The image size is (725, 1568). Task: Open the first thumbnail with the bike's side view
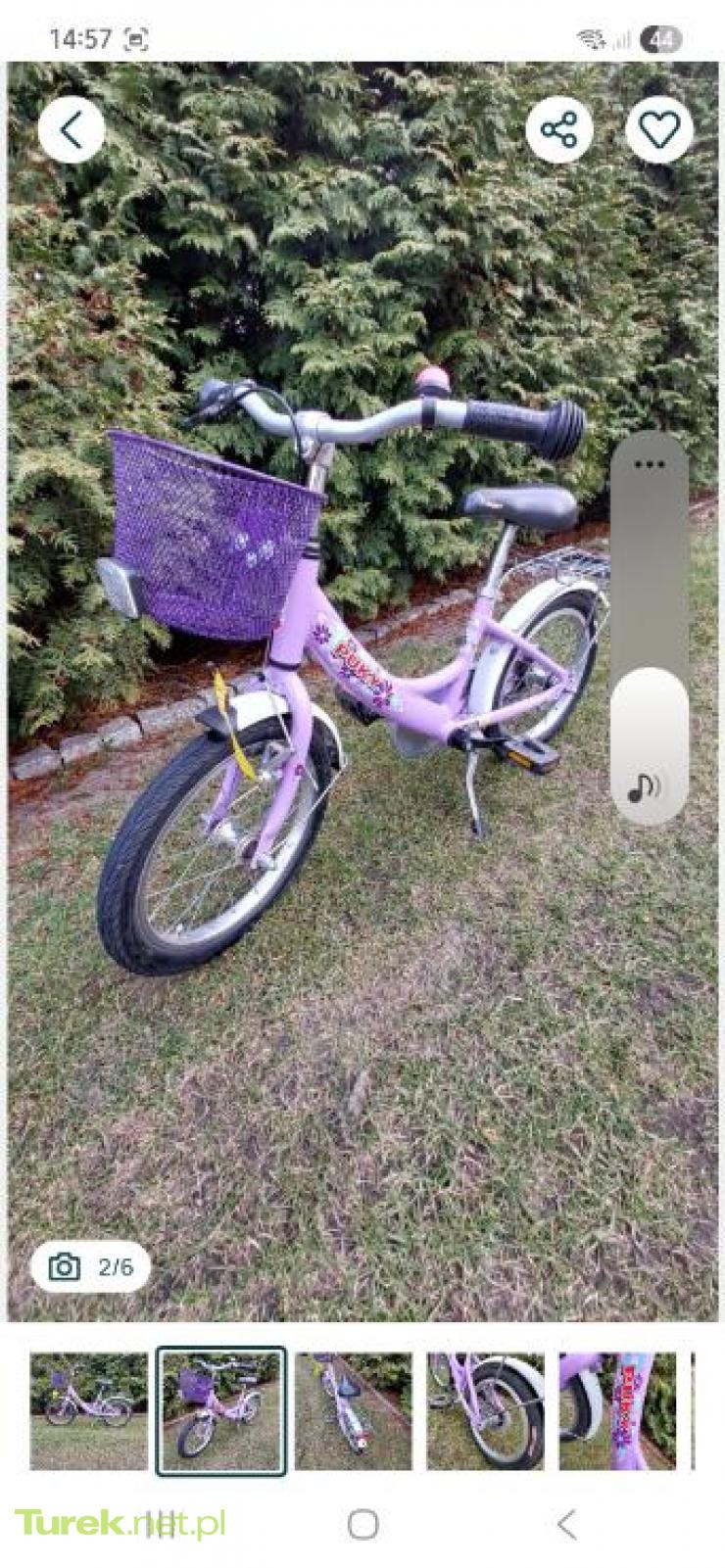88,1410
